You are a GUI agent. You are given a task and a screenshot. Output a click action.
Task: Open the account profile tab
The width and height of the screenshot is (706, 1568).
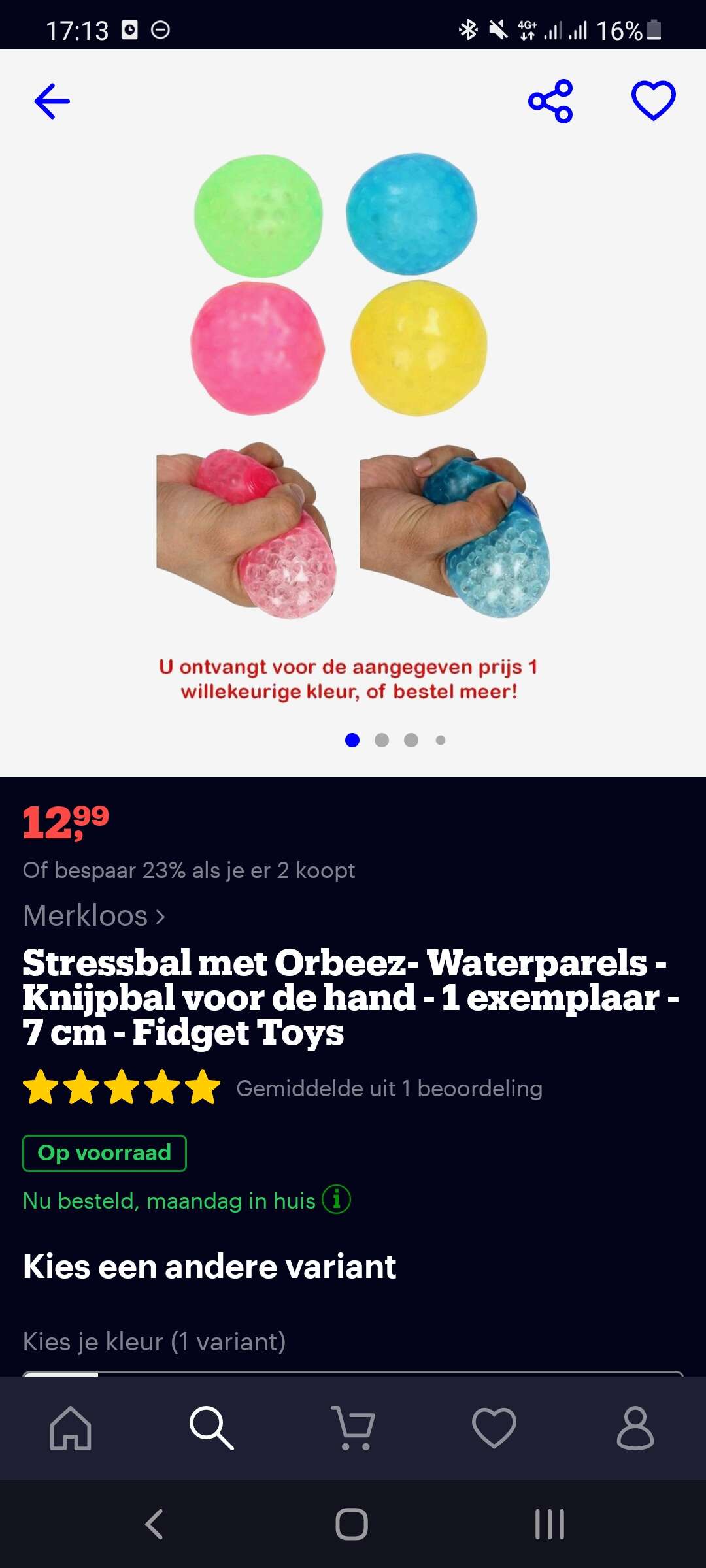tap(635, 1428)
